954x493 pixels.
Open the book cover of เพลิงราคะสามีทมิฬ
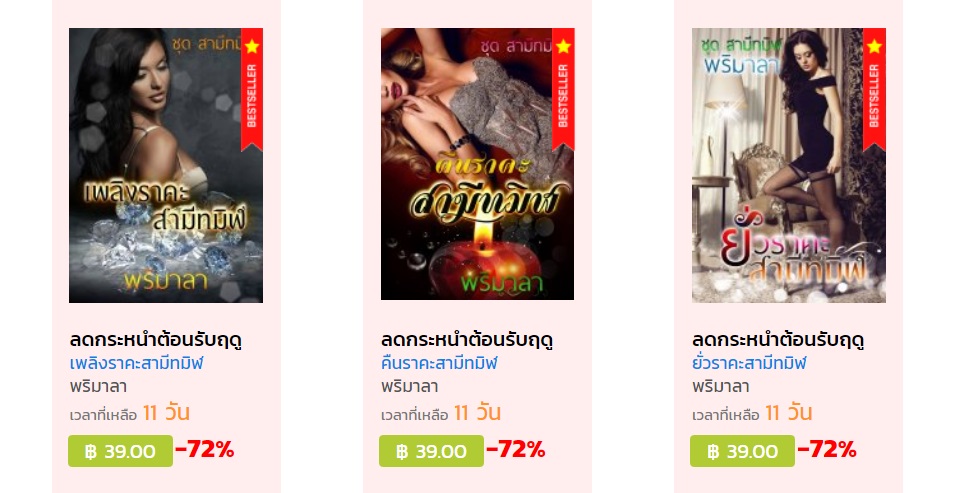point(166,165)
